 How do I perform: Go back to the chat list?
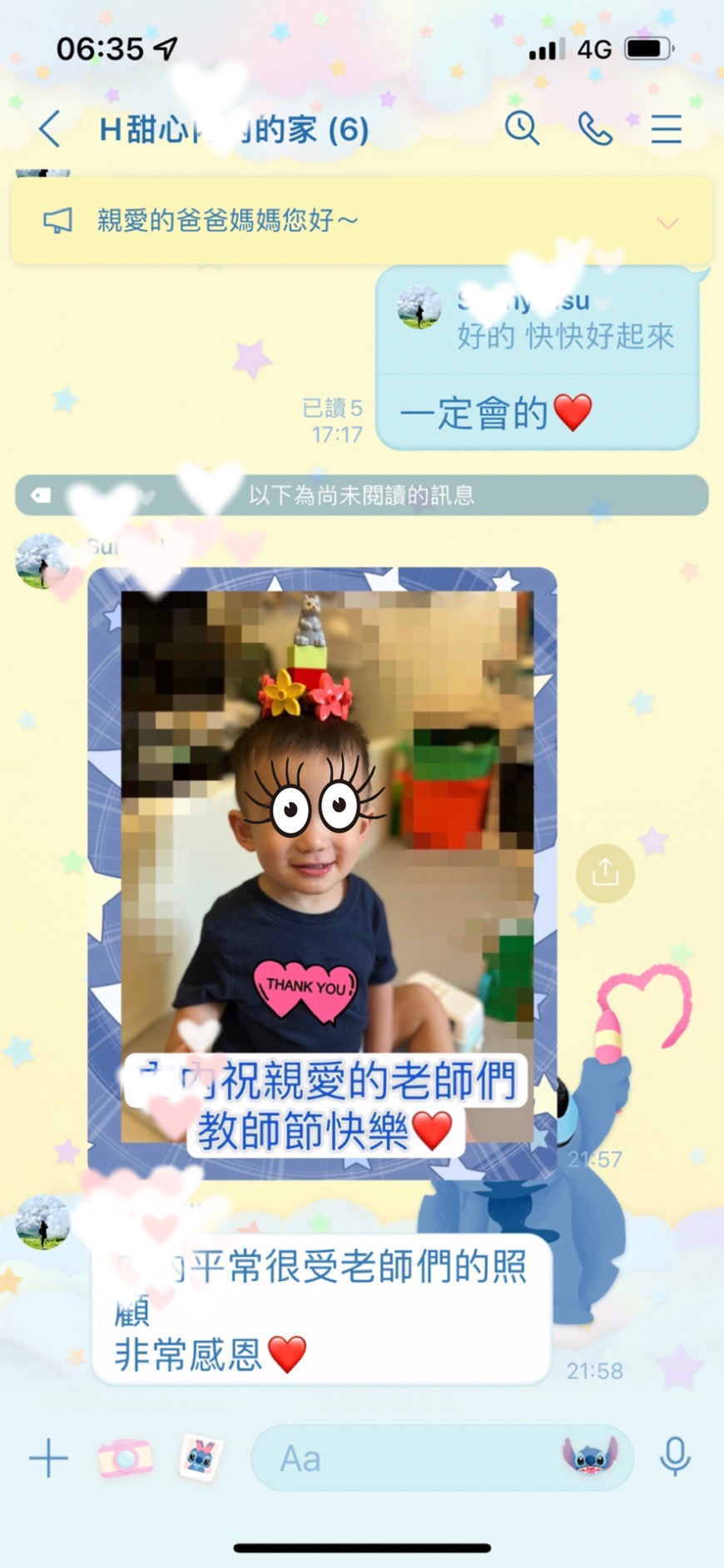[50, 130]
